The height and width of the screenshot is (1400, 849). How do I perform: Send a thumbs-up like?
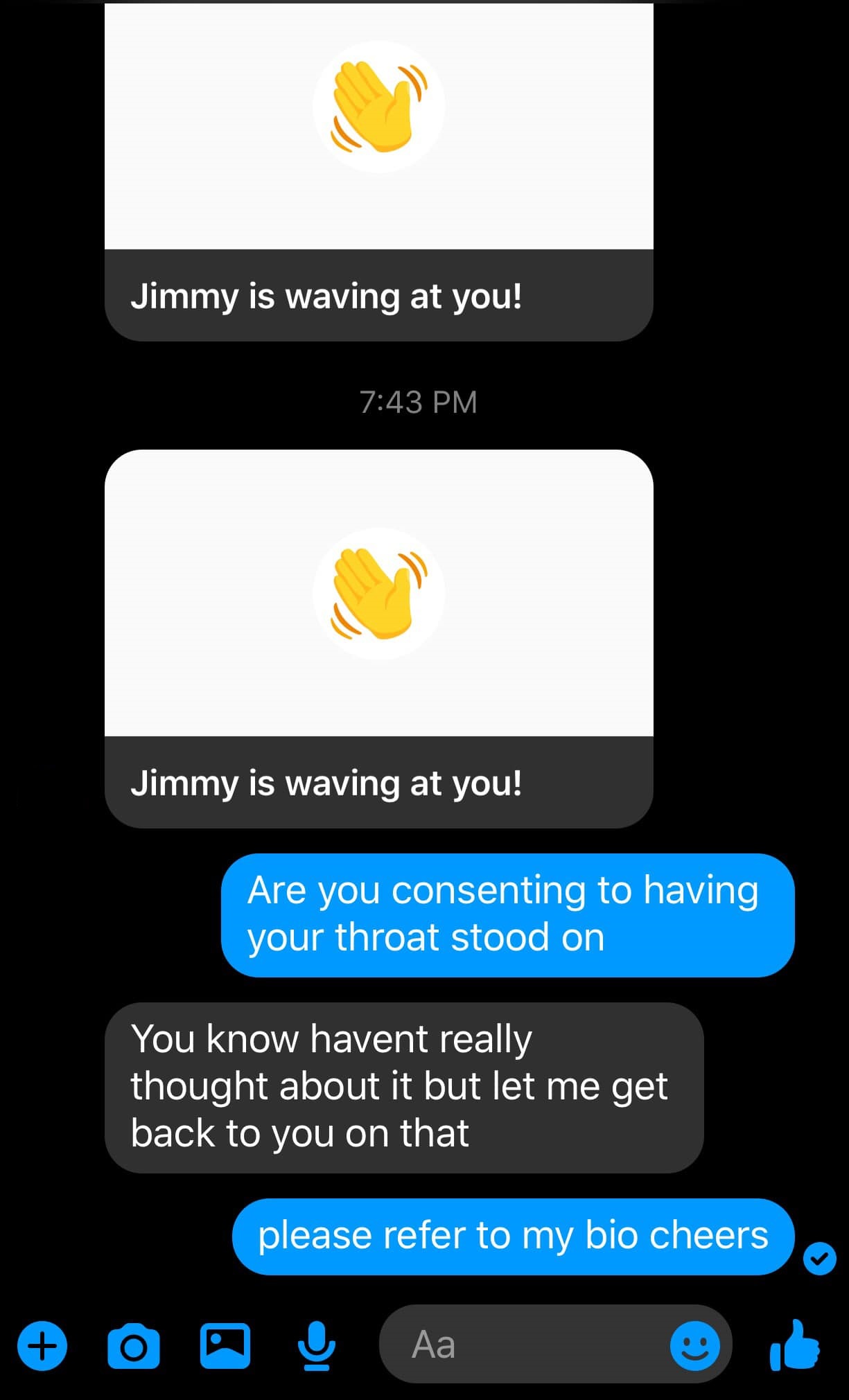[795, 1345]
